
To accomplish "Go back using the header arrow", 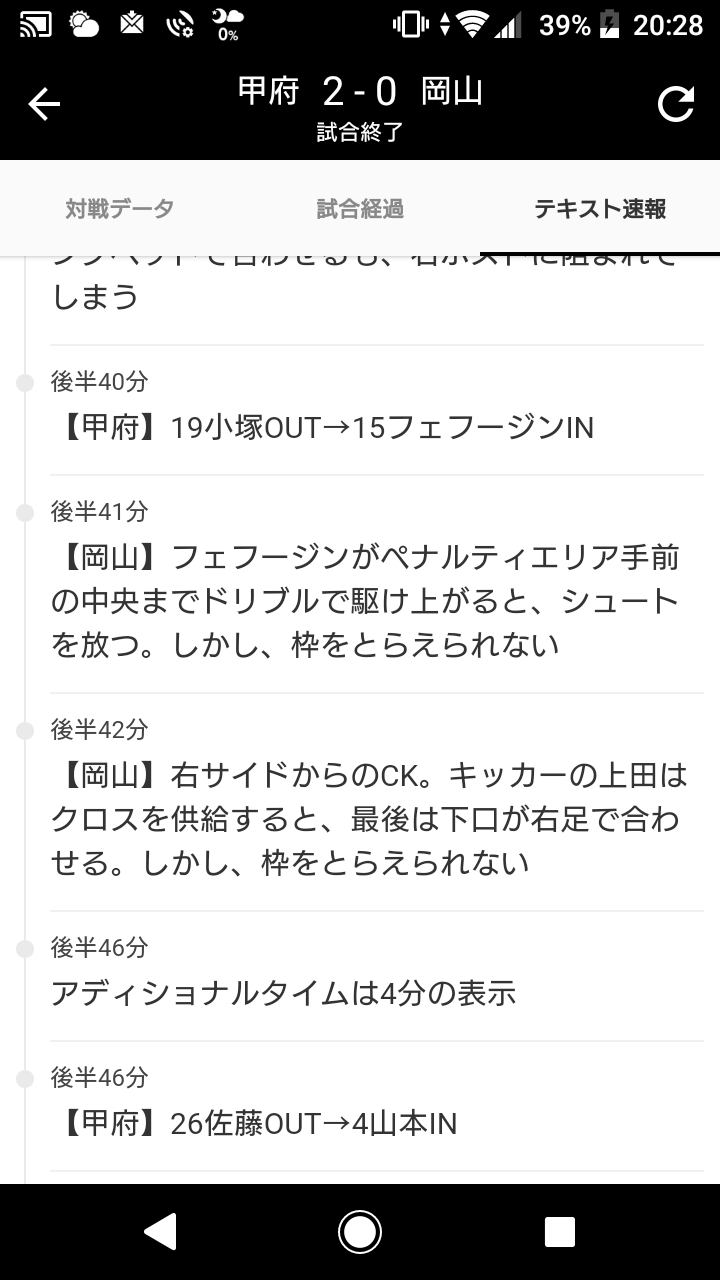I will (x=44, y=104).
